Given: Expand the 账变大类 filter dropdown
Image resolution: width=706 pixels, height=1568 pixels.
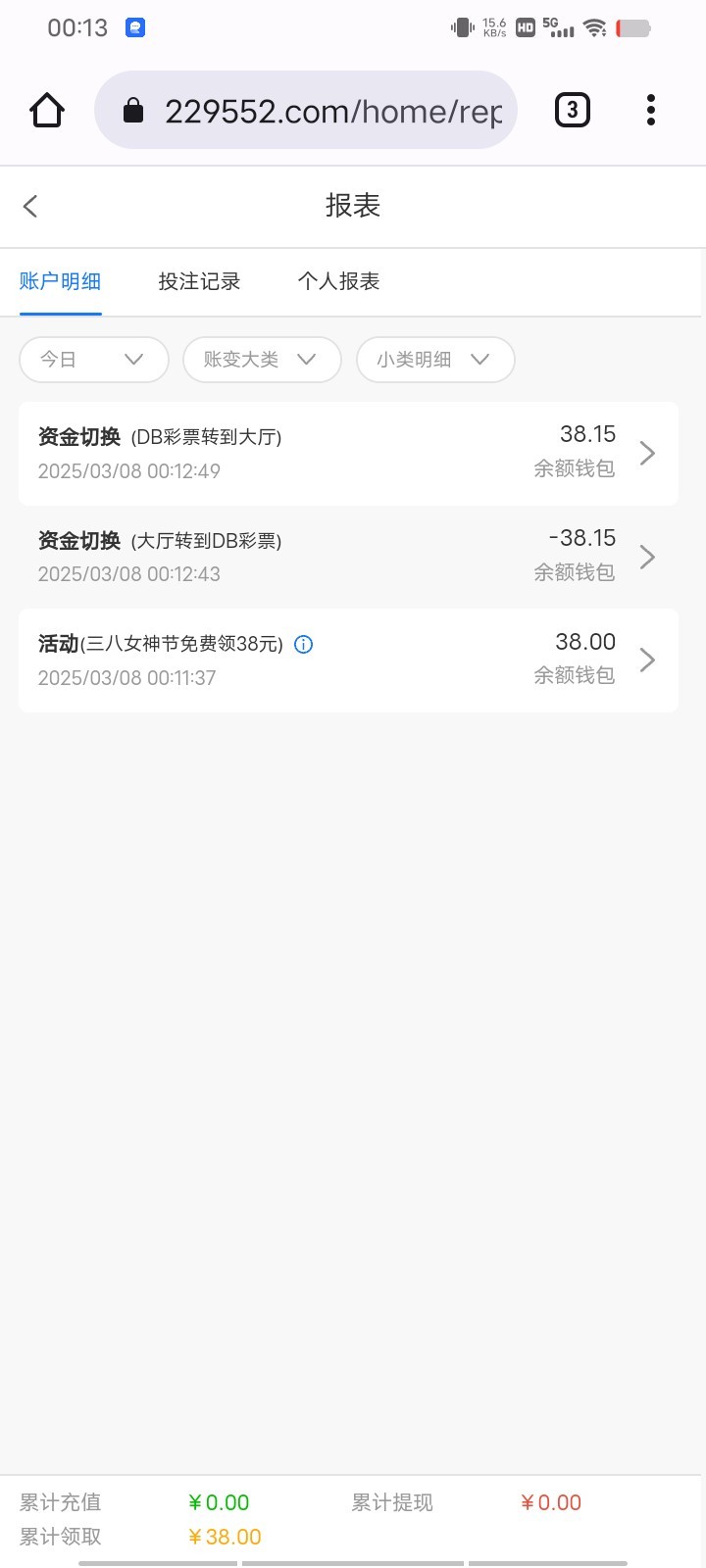Looking at the screenshot, I should click(262, 360).
